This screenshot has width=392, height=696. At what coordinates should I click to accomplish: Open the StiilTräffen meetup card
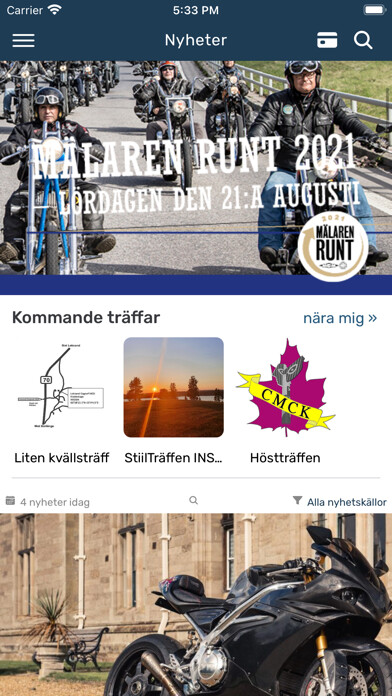click(x=174, y=401)
